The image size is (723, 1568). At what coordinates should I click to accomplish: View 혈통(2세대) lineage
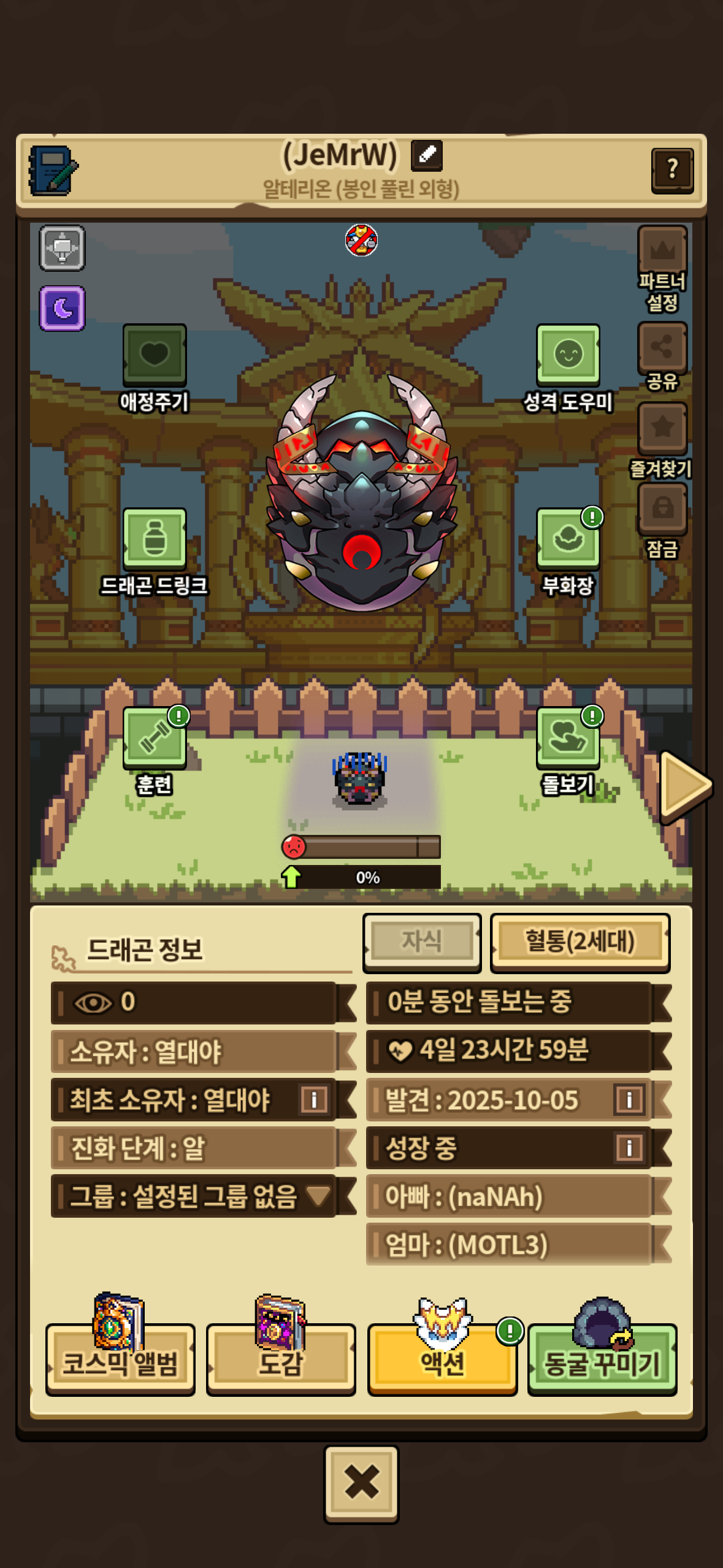tap(580, 942)
